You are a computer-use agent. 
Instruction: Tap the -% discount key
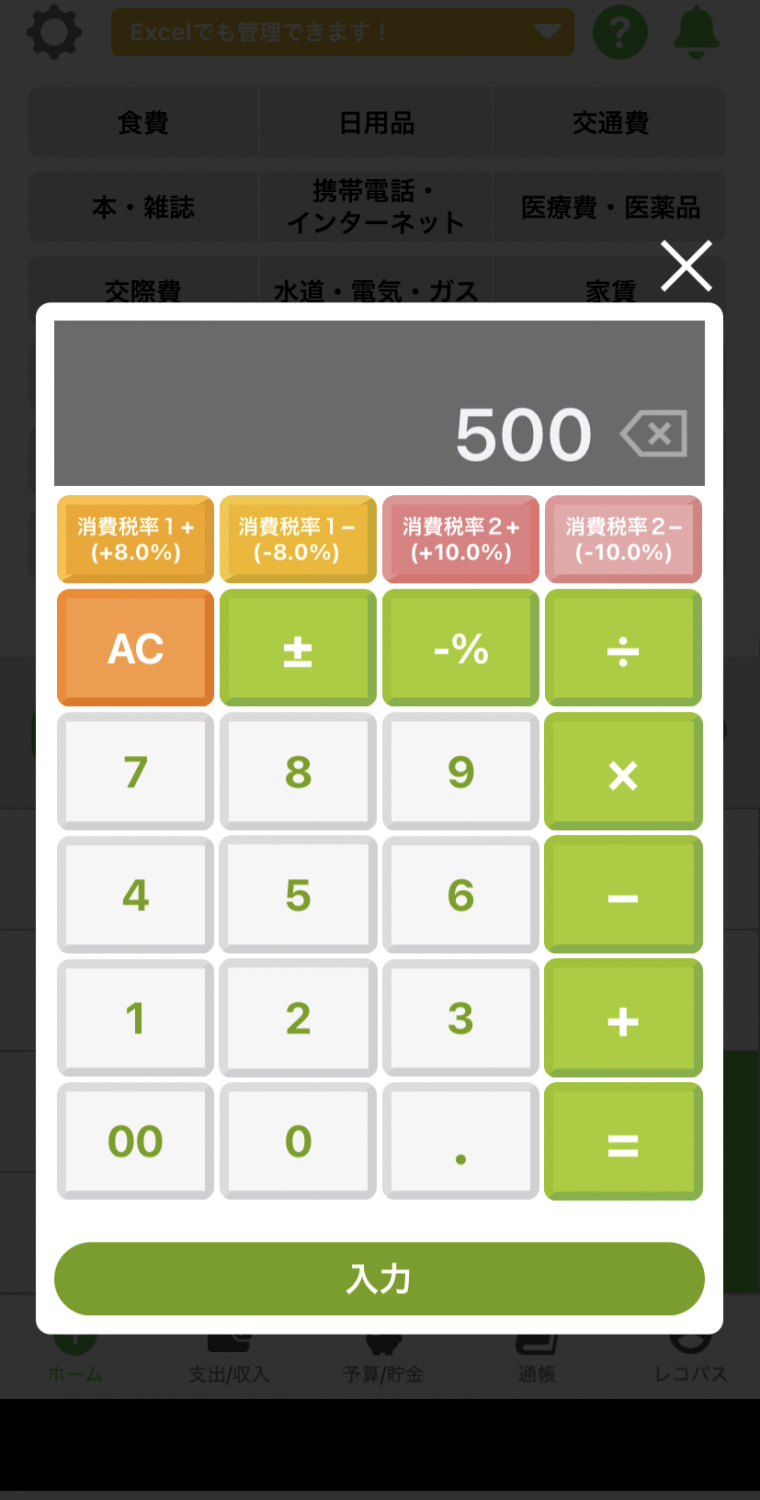pyautogui.click(x=461, y=648)
